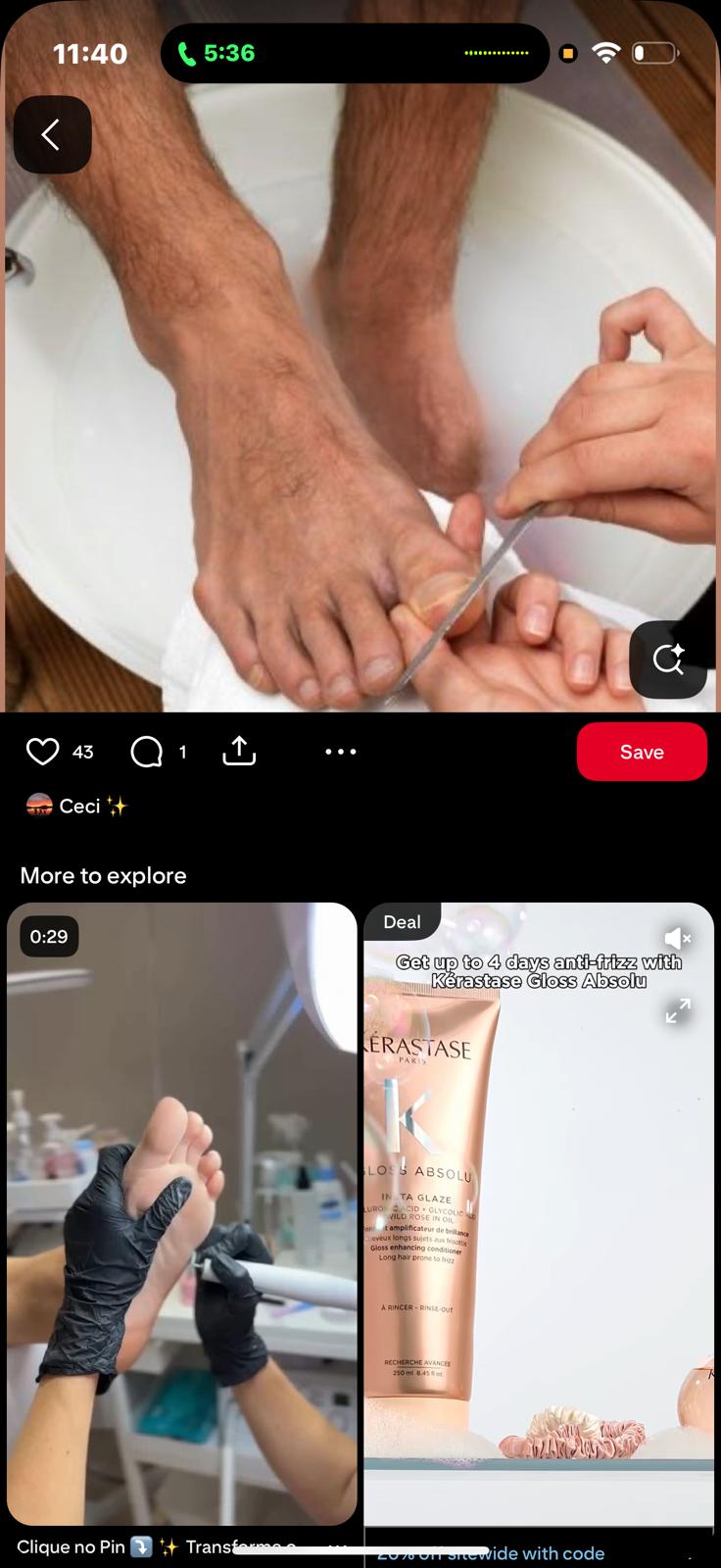Viewport: 721px width, 1568px height.
Task: Open Ceci's profile
Action: click(x=76, y=806)
